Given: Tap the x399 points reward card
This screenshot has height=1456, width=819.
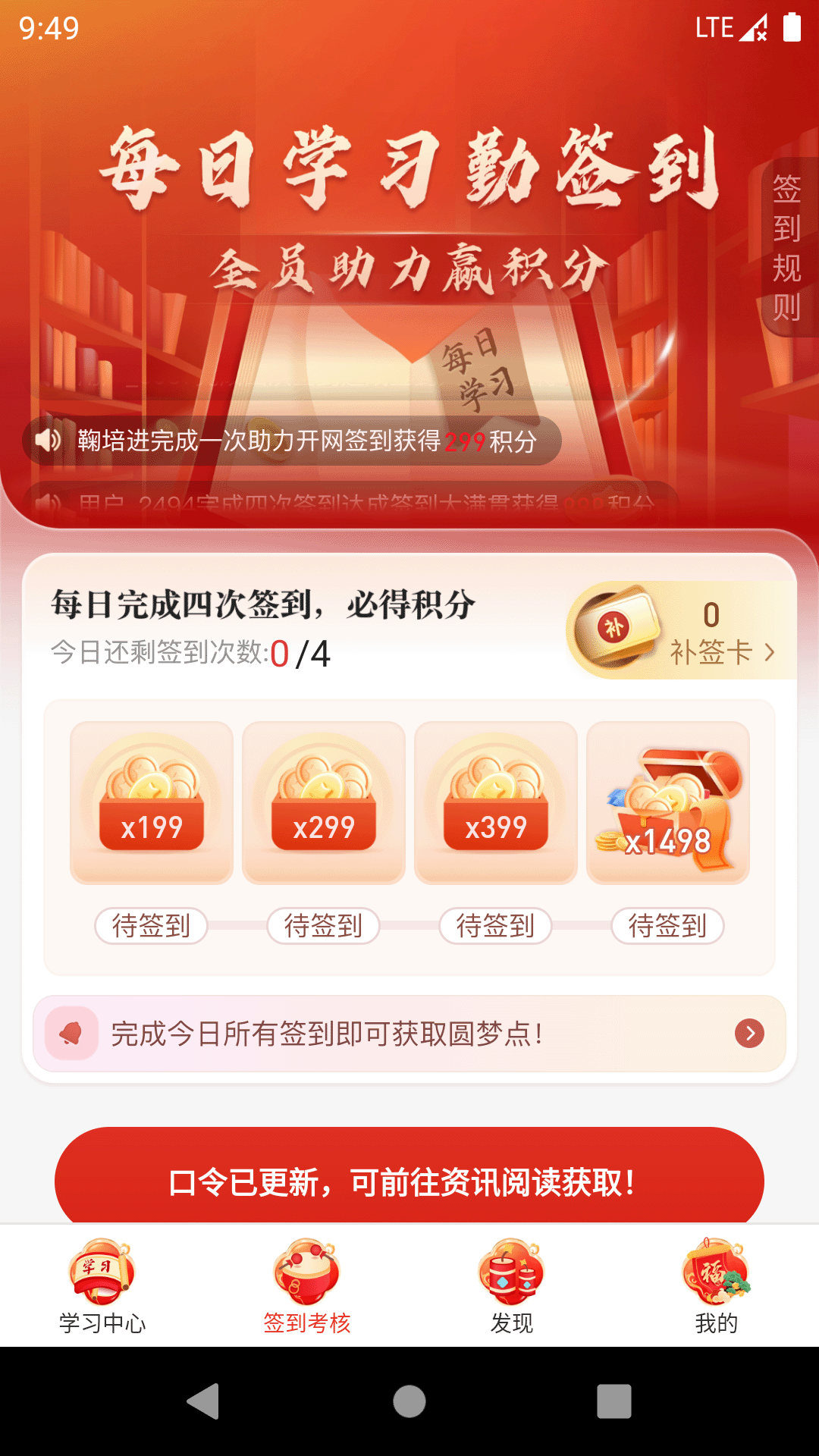Looking at the screenshot, I should (496, 802).
